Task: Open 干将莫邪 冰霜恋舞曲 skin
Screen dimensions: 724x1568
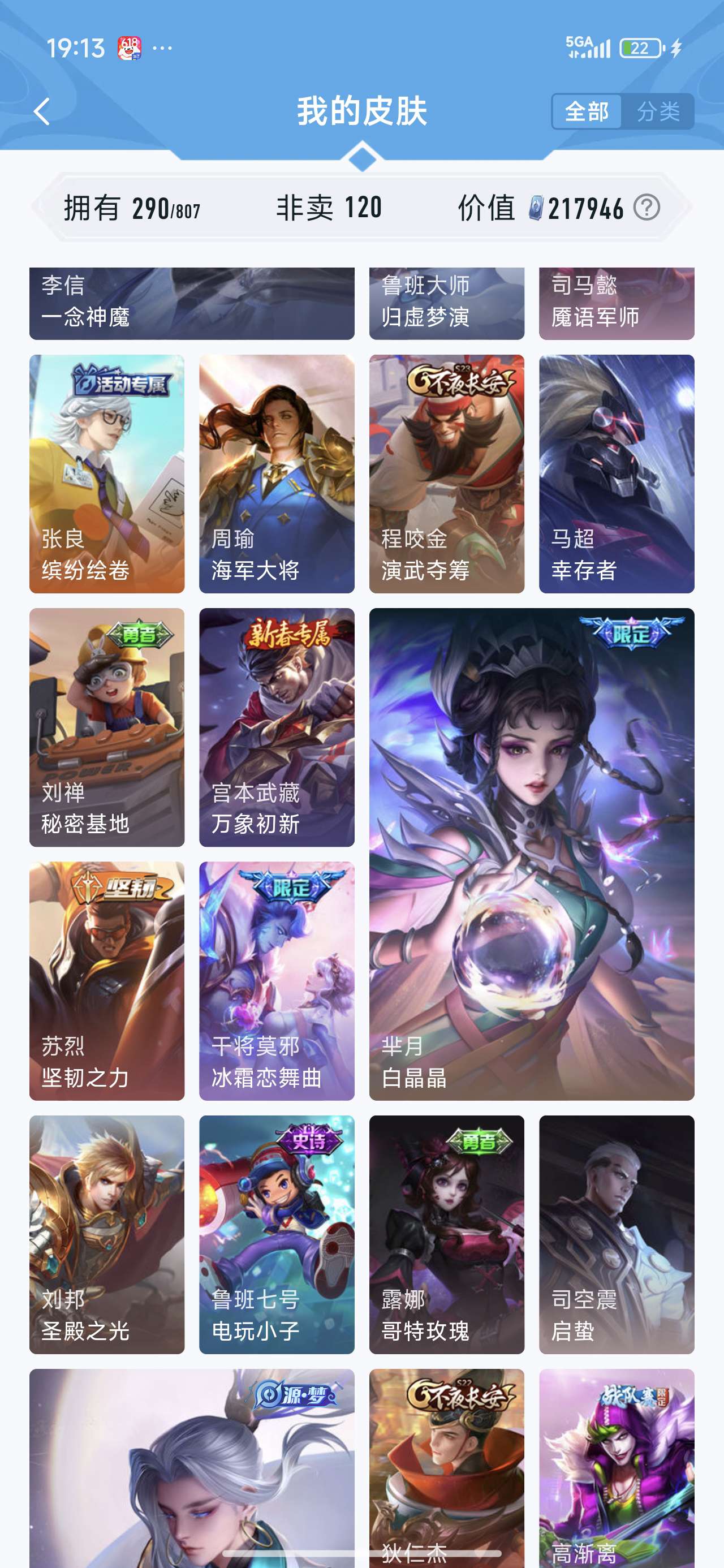Action: tap(277, 981)
